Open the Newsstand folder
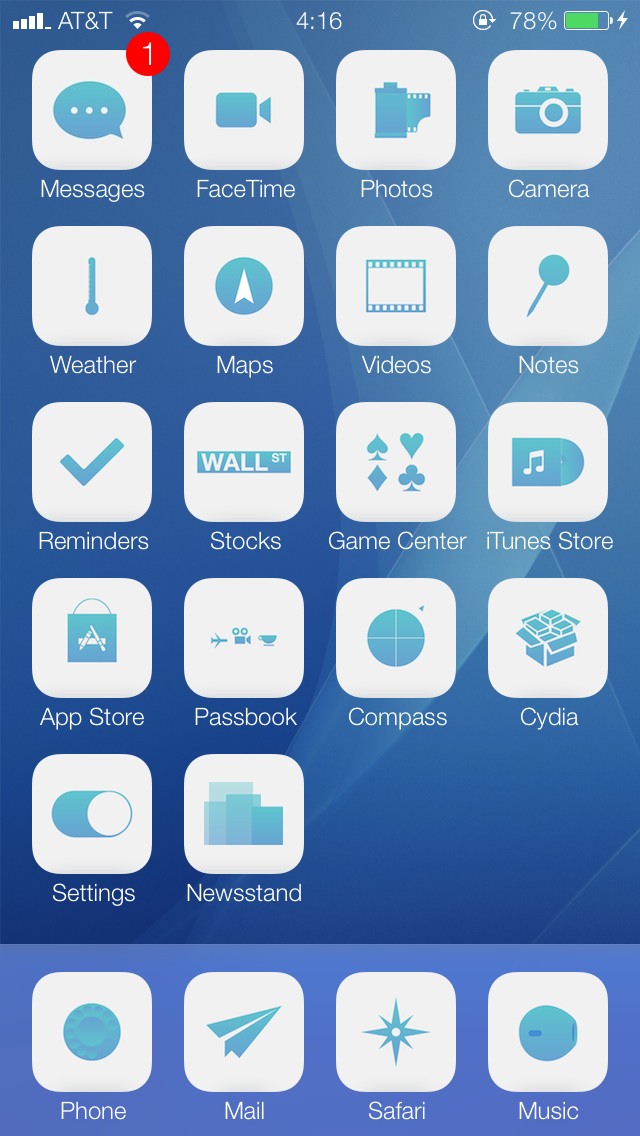640x1136 pixels. coord(244,814)
